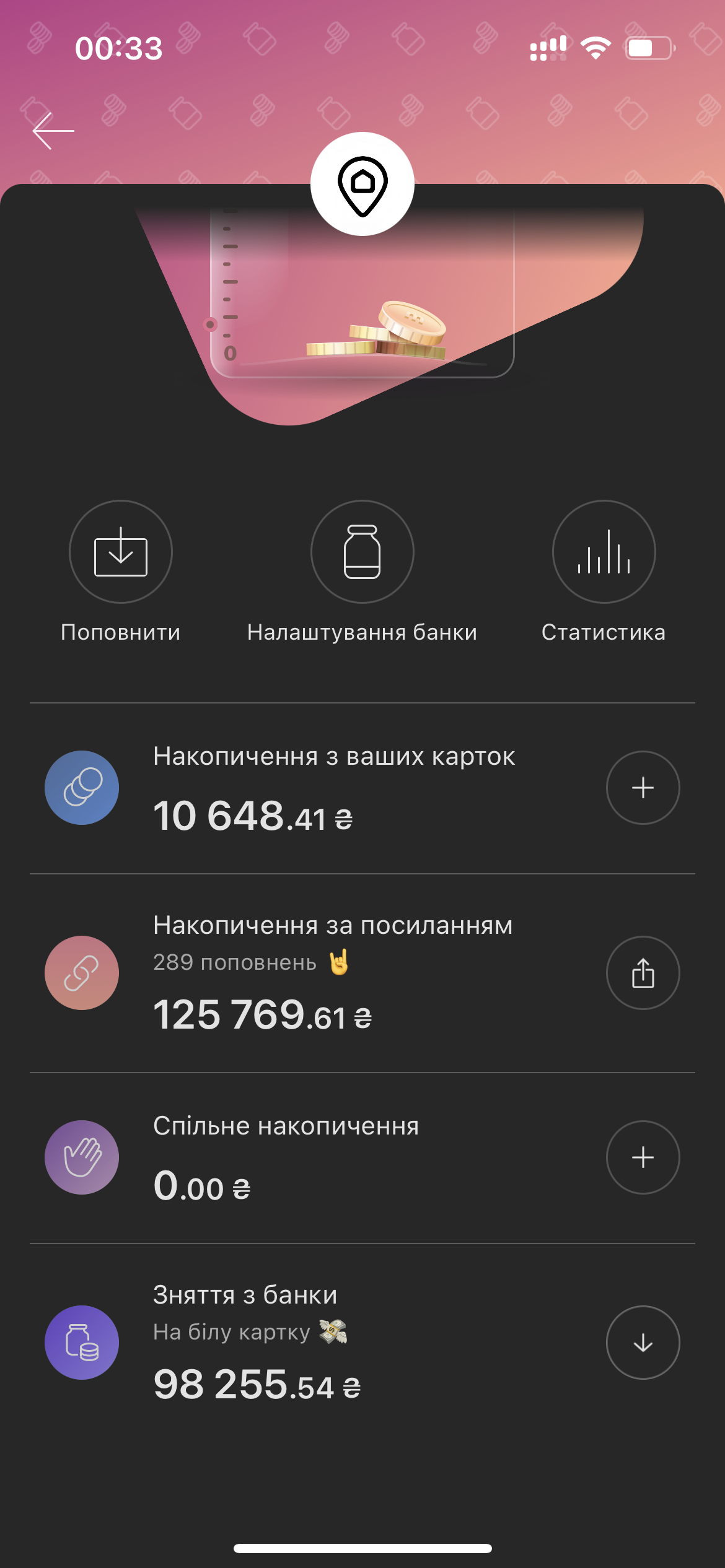Open Налаштування банки via jar icon
This screenshot has height=1568, width=725.
[x=362, y=553]
